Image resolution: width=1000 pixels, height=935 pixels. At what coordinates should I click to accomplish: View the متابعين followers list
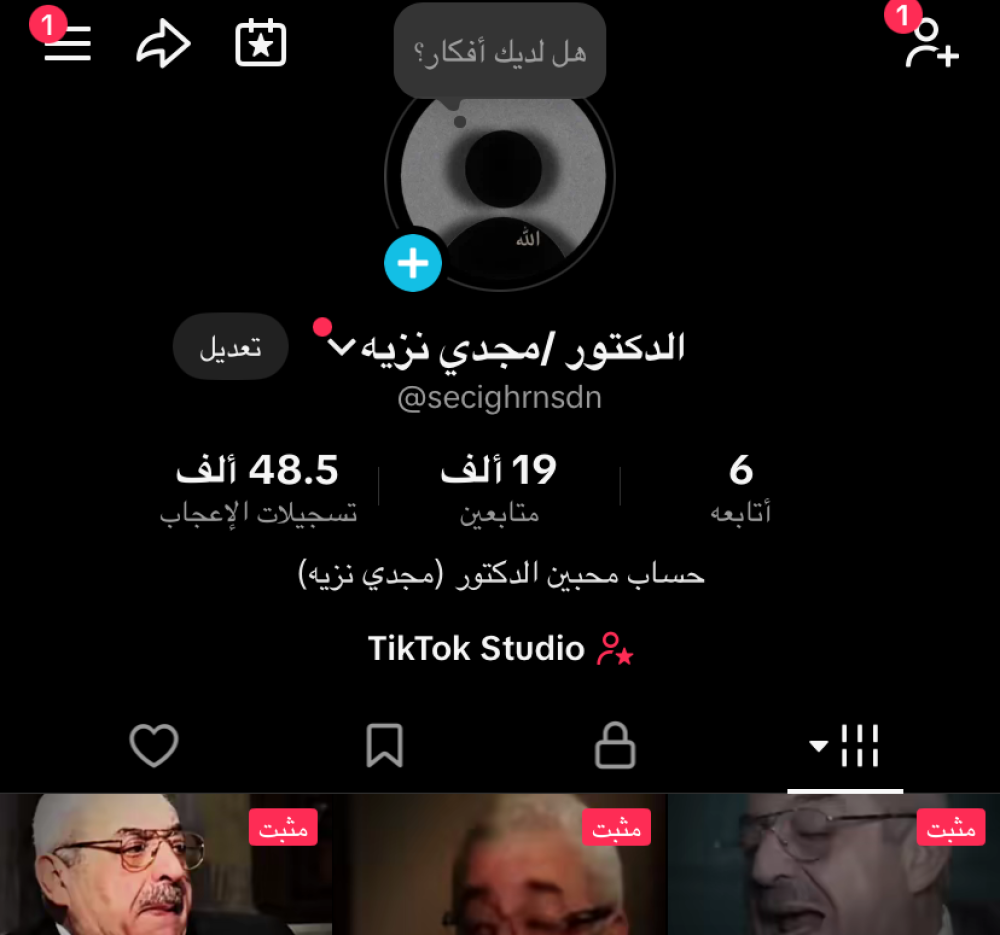coord(499,488)
